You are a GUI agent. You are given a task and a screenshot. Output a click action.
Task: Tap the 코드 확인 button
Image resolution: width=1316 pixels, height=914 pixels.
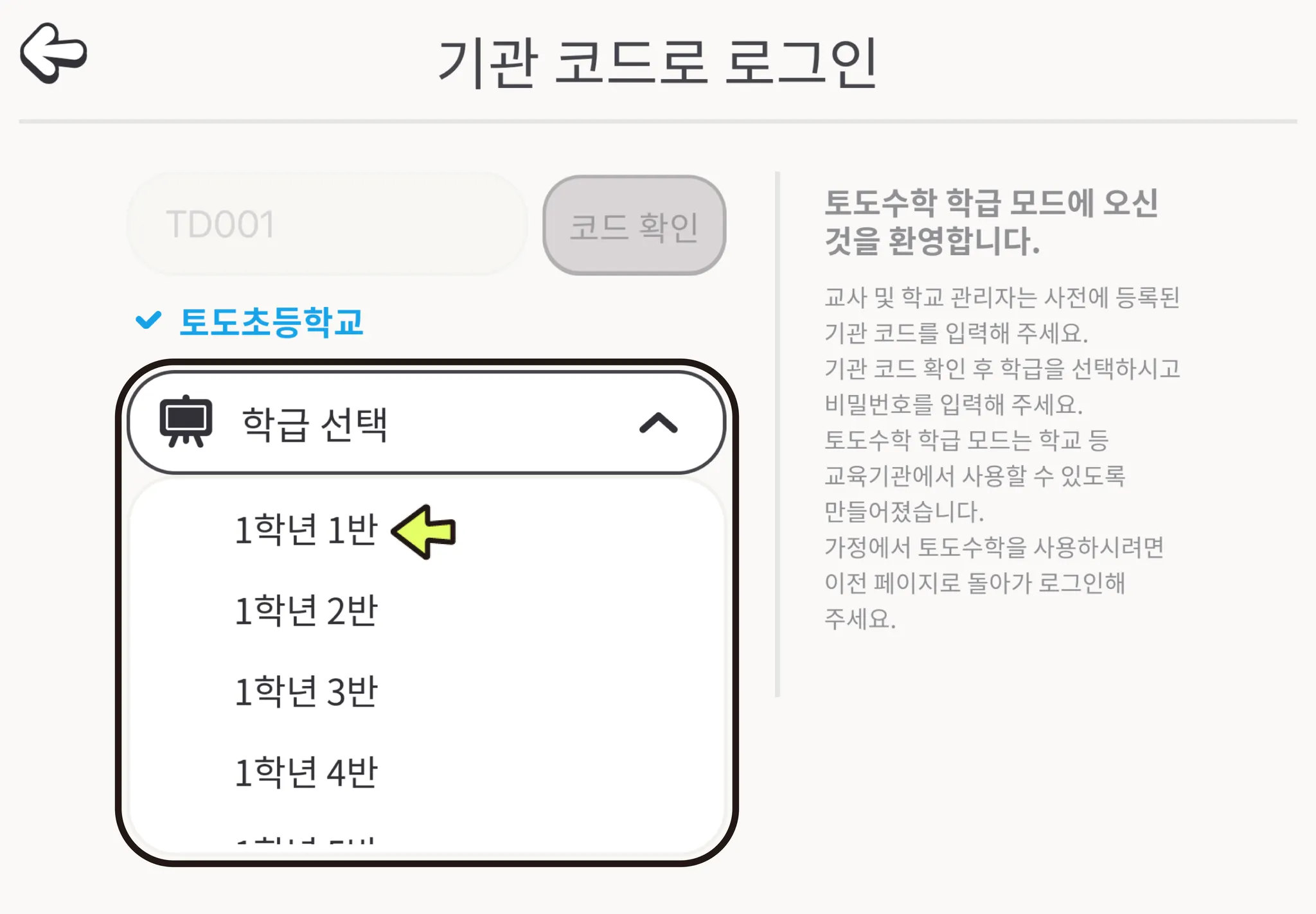click(x=634, y=225)
